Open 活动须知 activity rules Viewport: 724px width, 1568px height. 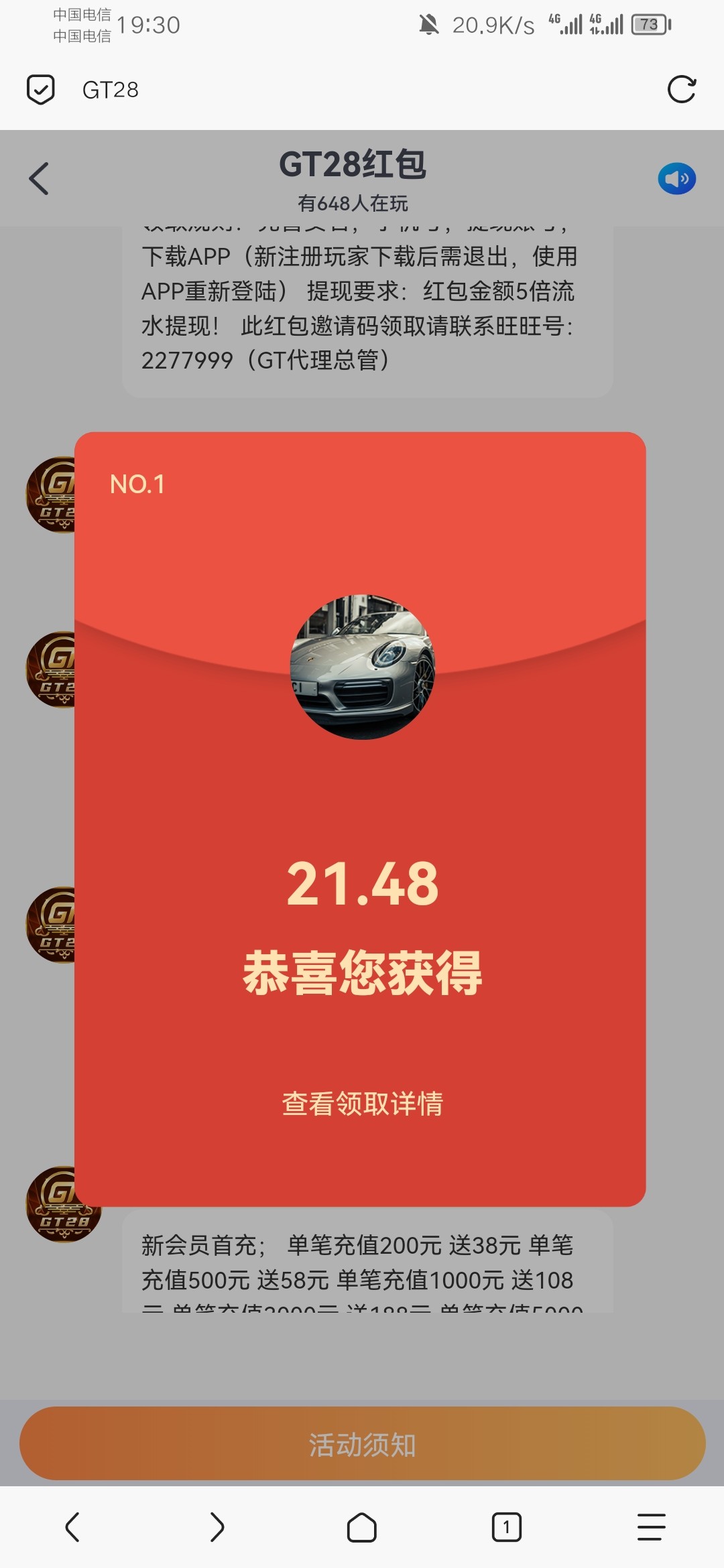click(x=362, y=1445)
